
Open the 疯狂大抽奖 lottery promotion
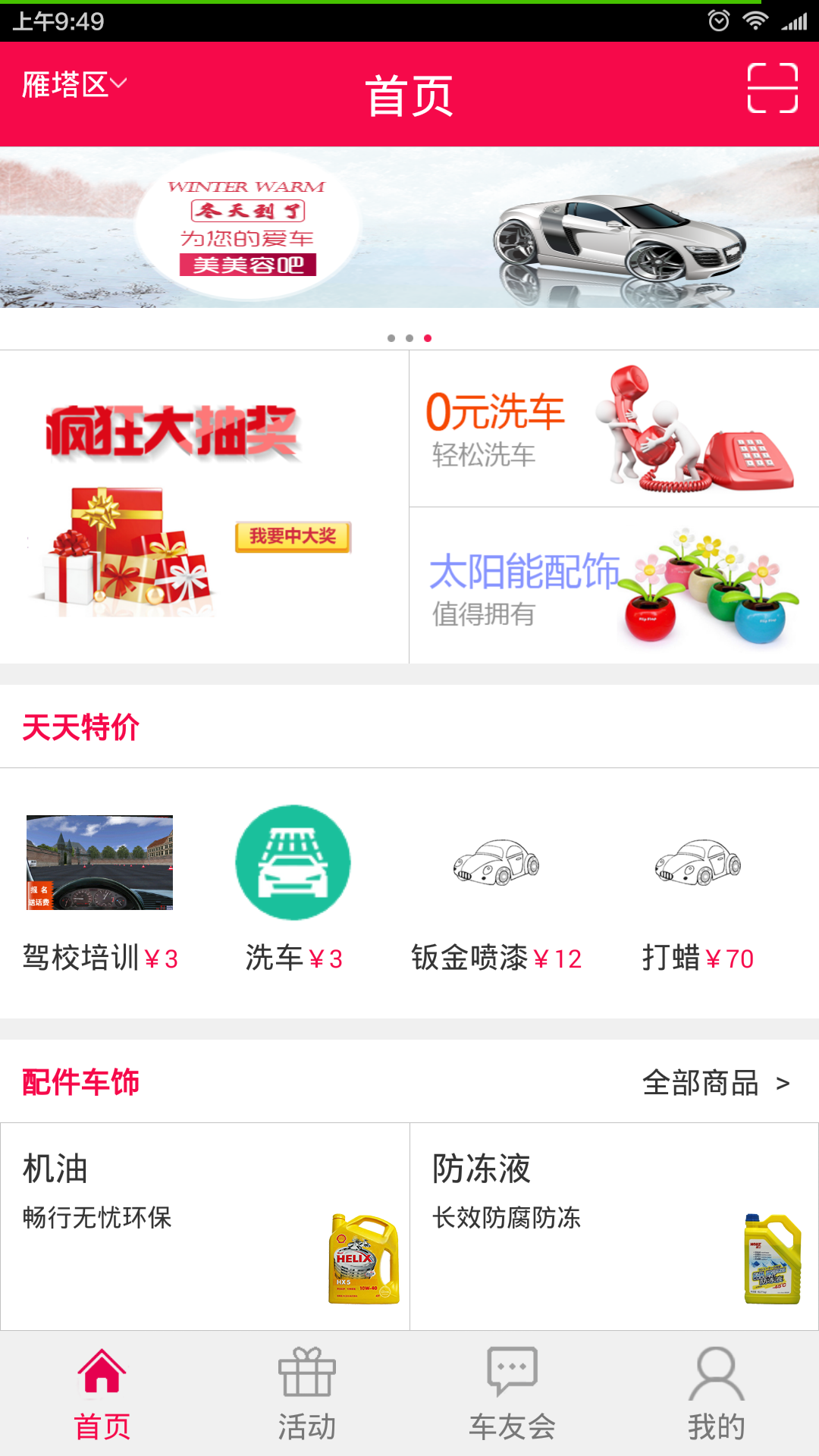pyautogui.click(x=204, y=507)
